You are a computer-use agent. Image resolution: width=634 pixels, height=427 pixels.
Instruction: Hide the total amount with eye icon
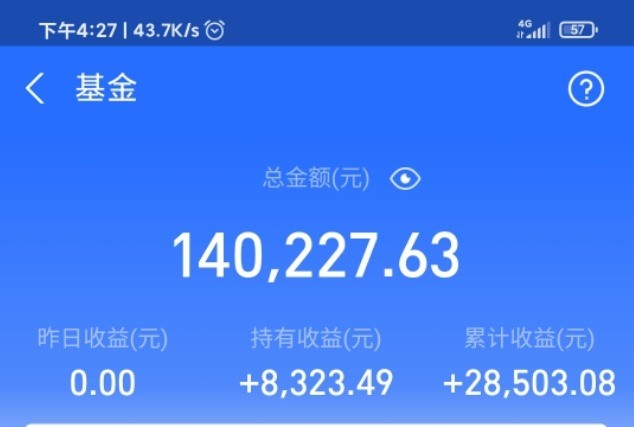405,179
